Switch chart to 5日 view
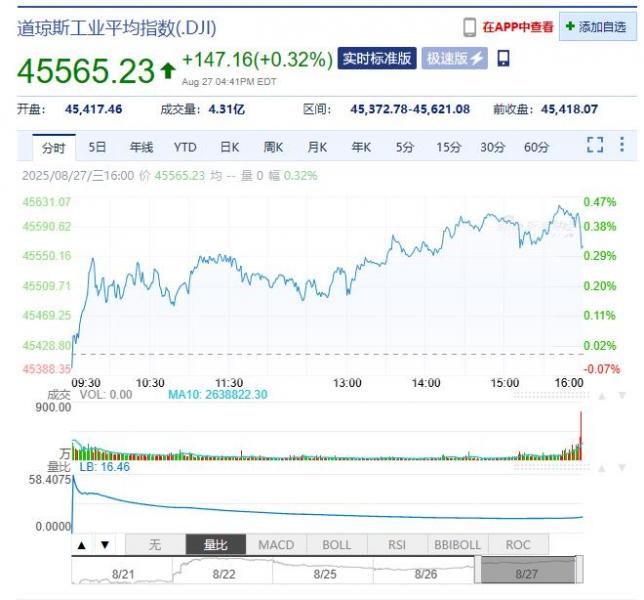 (x=97, y=147)
